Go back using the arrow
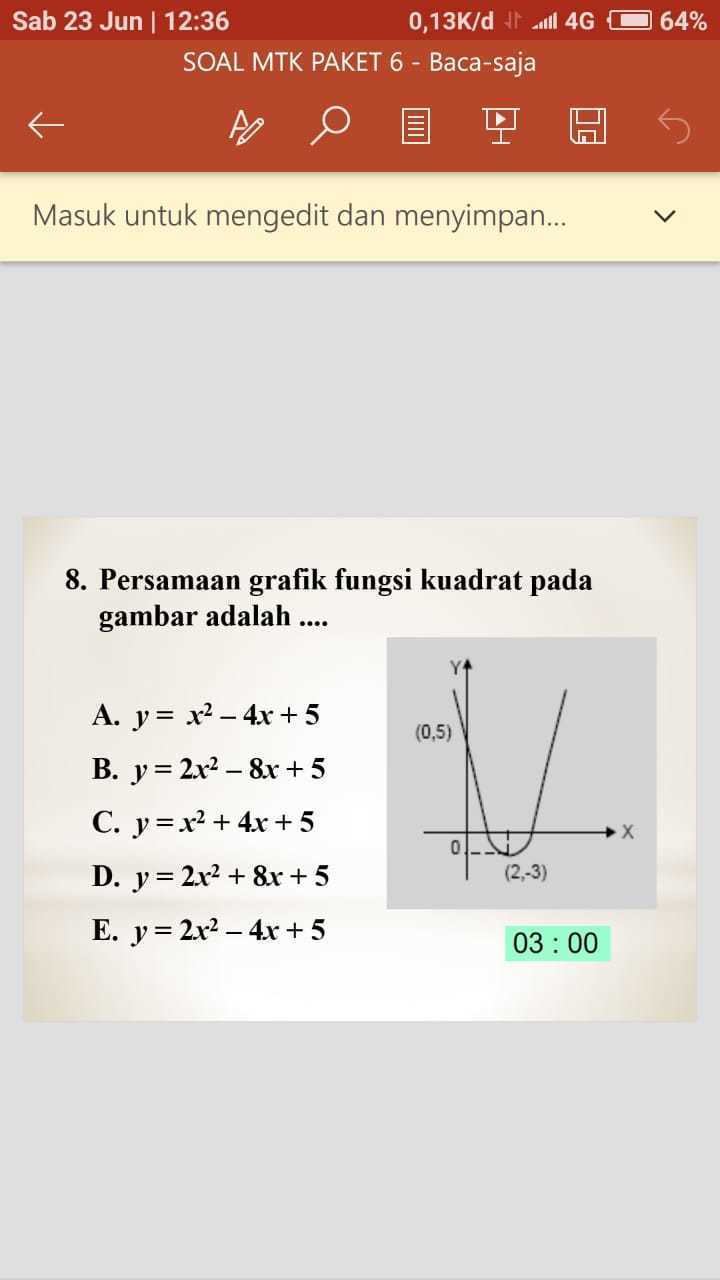 pyautogui.click(x=46, y=125)
